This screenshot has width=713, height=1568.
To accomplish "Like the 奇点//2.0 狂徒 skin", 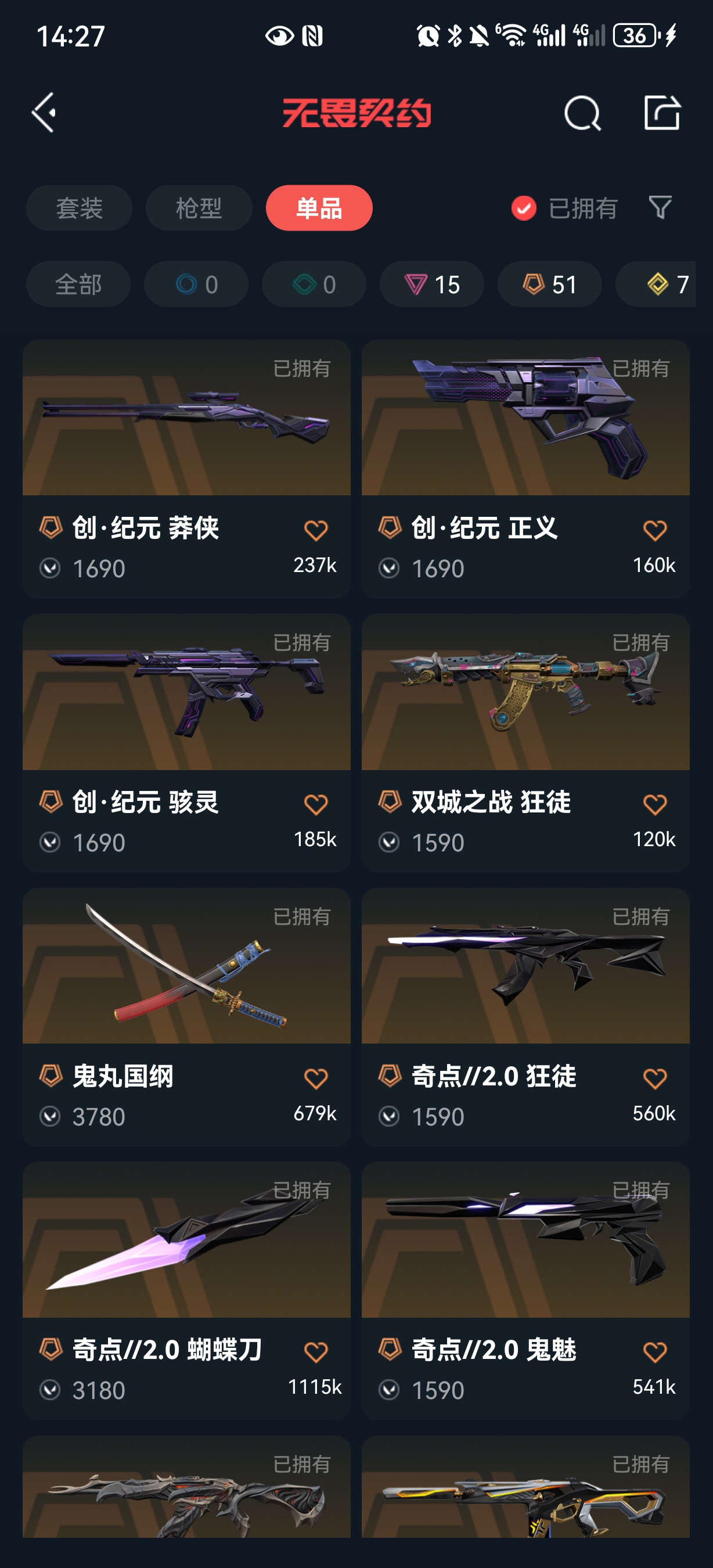I will (x=654, y=1078).
